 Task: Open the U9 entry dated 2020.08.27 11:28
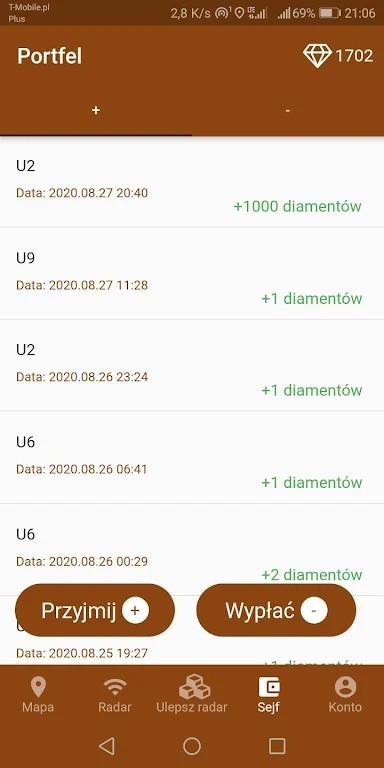pyautogui.click(x=192, y=273)
